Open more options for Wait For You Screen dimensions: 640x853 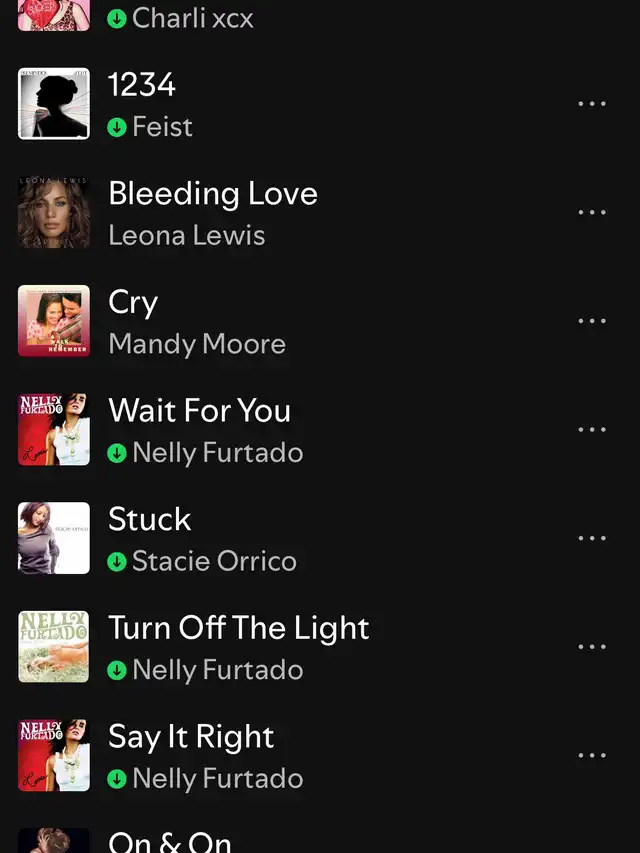[x=592, y=430]
